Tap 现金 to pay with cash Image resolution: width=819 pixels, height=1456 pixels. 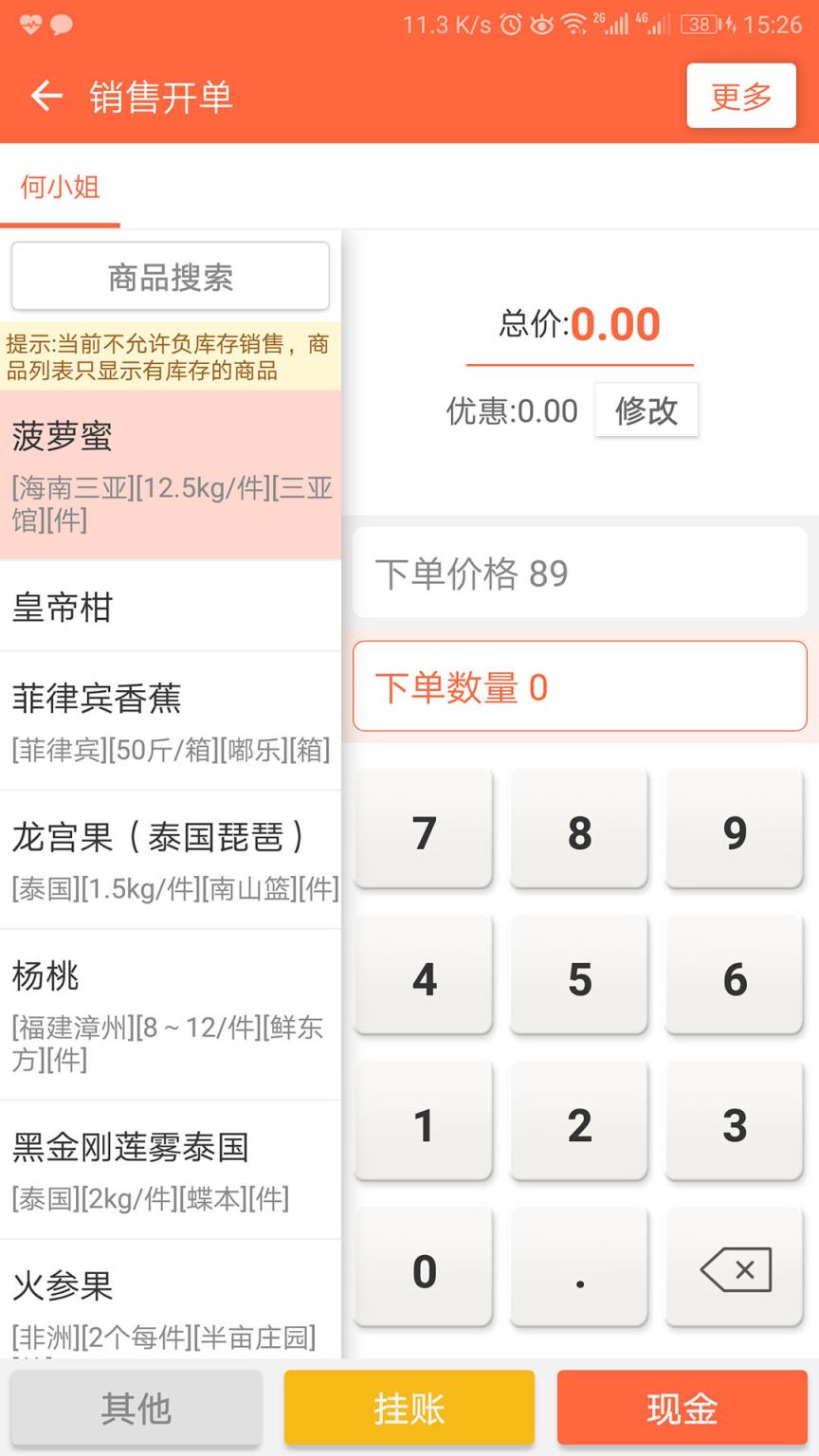click(682, 1409)
